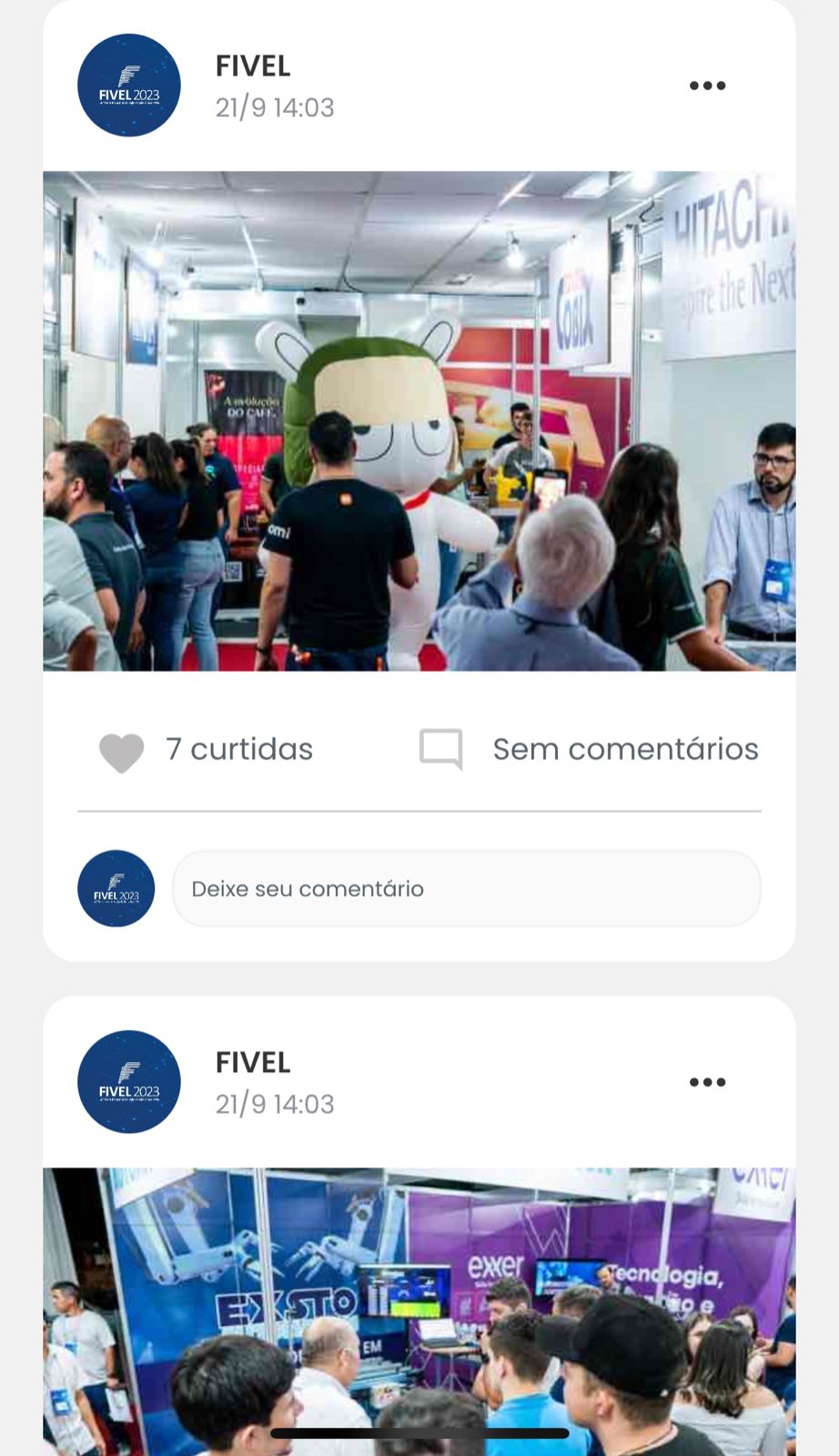Open comments via the Sem comentários icon
The image size is (839, 1456).
pyautogui.click(x=441, y=749)
